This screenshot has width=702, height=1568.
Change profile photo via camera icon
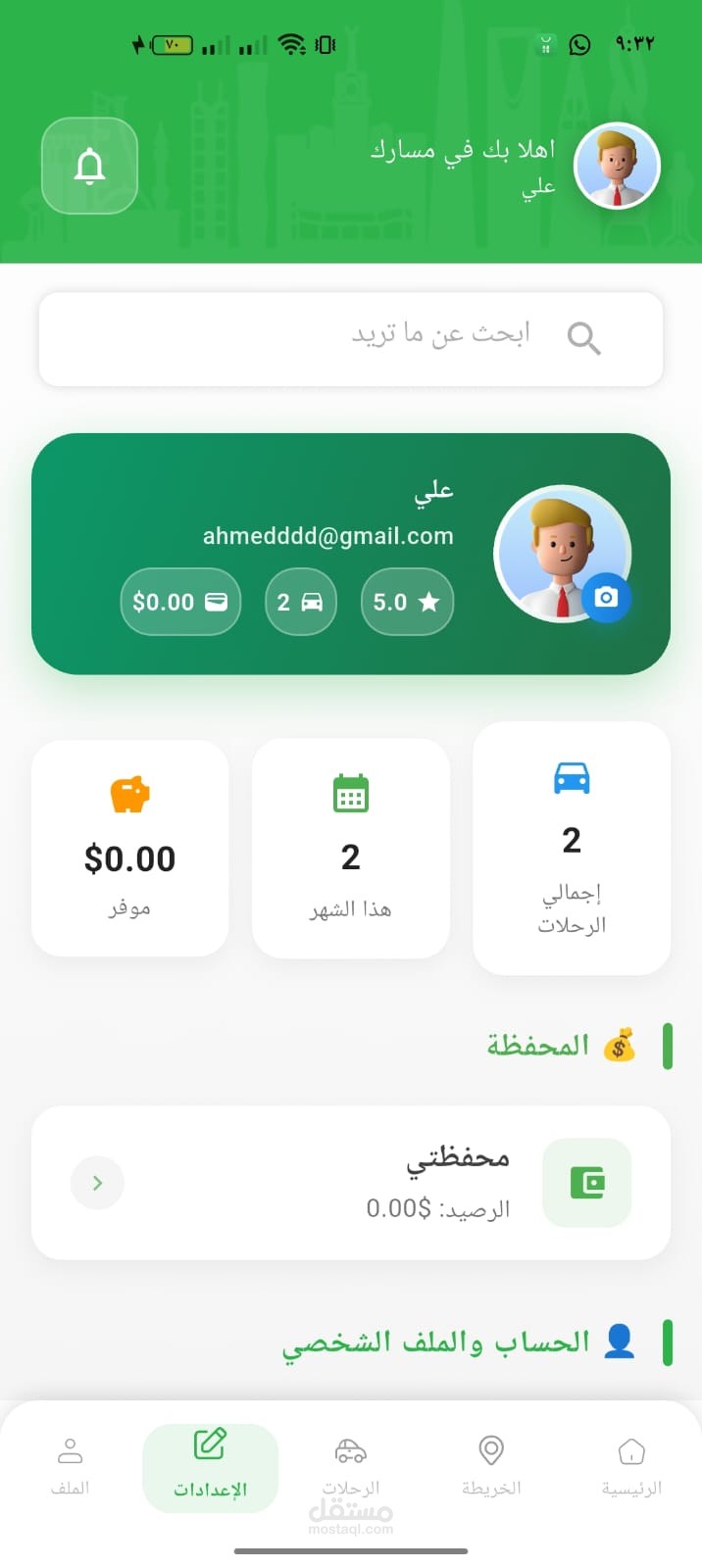pyautogui.click(x=606, y=597)
